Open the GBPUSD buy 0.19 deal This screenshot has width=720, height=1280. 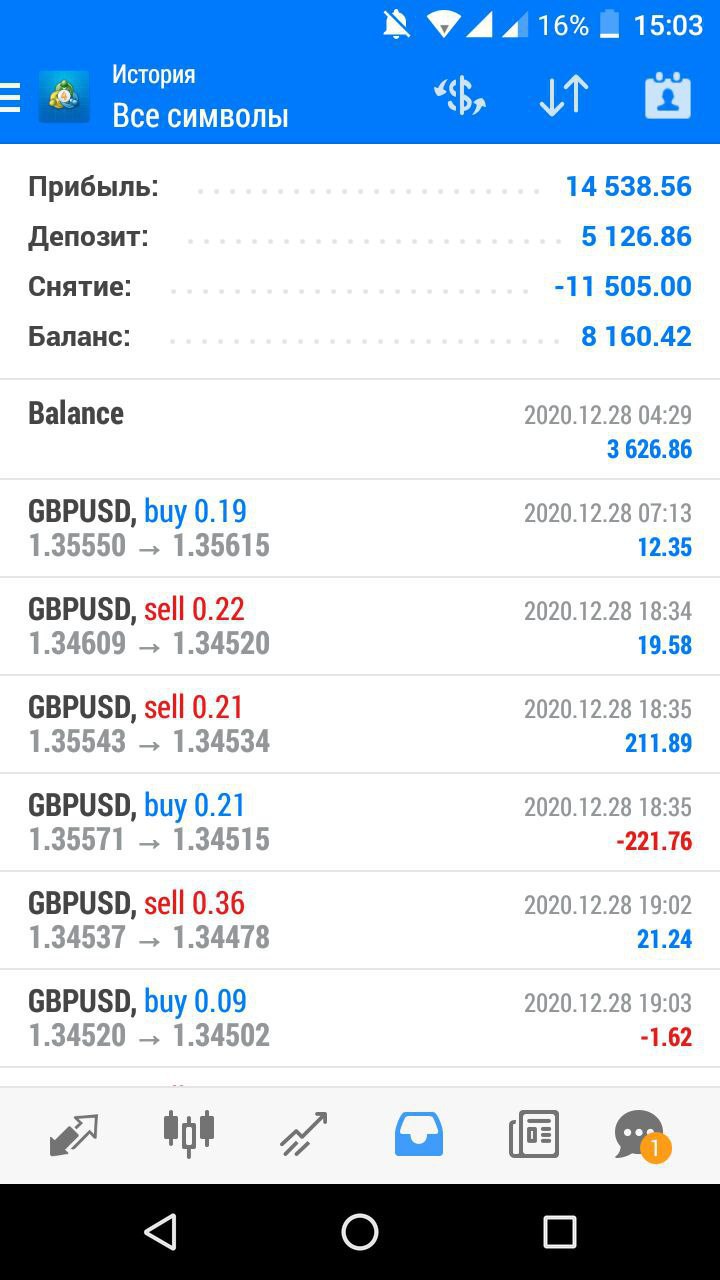tap(360, 528)
